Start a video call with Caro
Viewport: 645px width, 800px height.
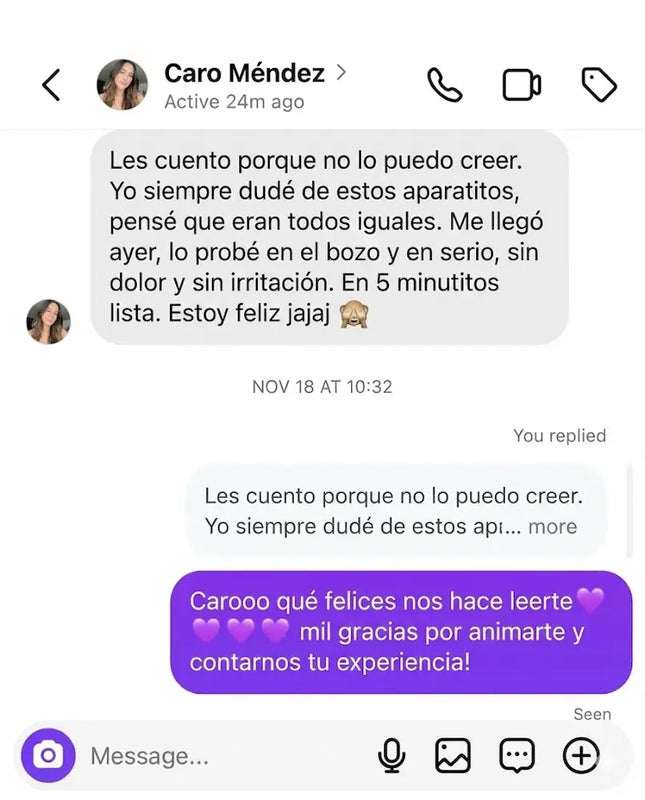[x=521, y=85]
